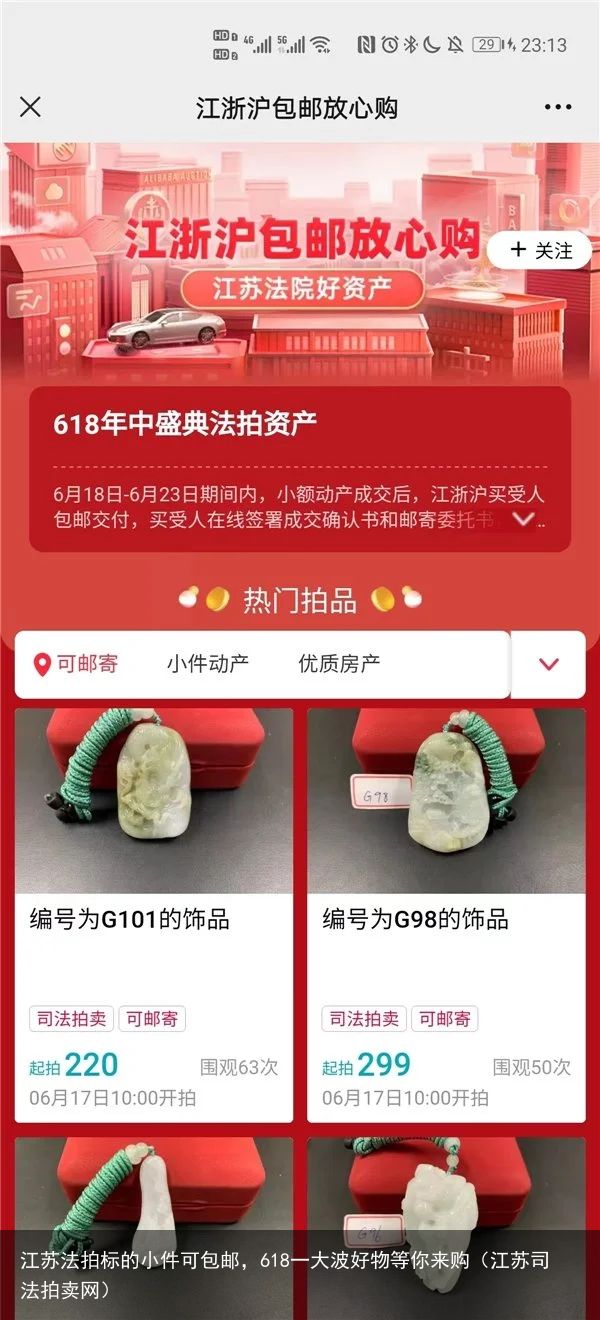Expand the 618年中盛典法拍资产 description
Screen dimensions: 600x1320
pyautogui.click(x=523, y=519)
